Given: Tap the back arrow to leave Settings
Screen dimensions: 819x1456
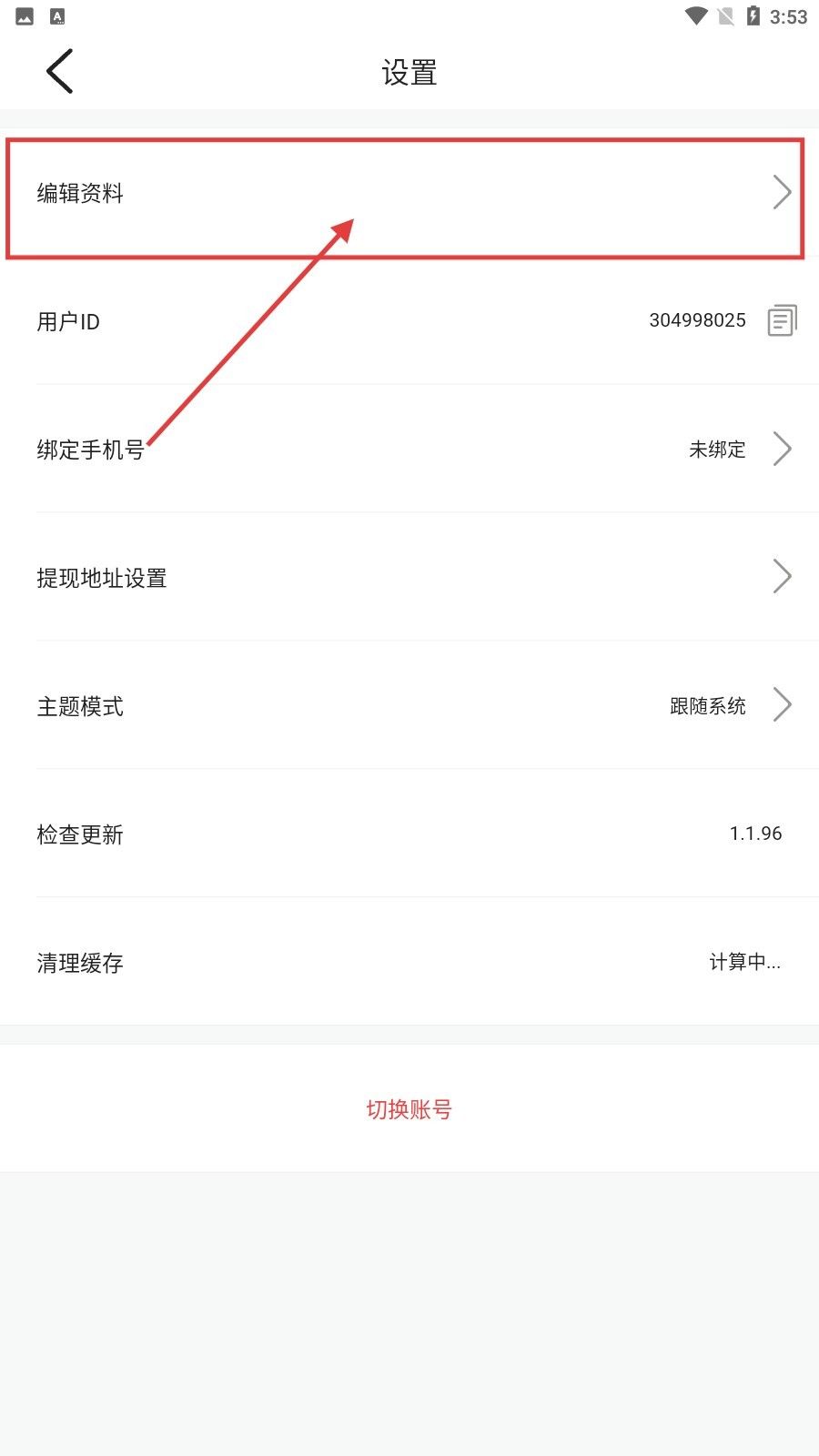Looking at the screenshot, I should pyautogui.click(x=59, y=70).
